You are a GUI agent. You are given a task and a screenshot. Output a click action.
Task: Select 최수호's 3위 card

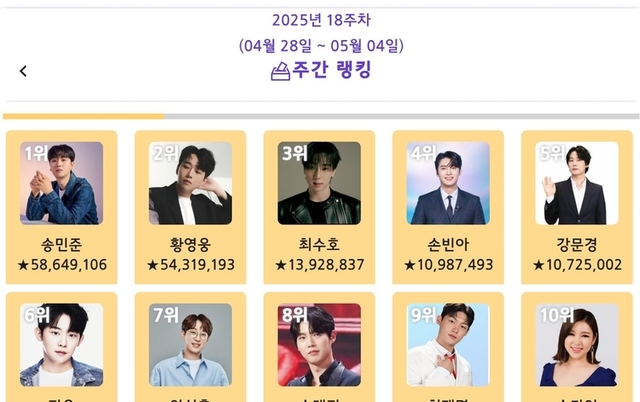coord(319,207)
